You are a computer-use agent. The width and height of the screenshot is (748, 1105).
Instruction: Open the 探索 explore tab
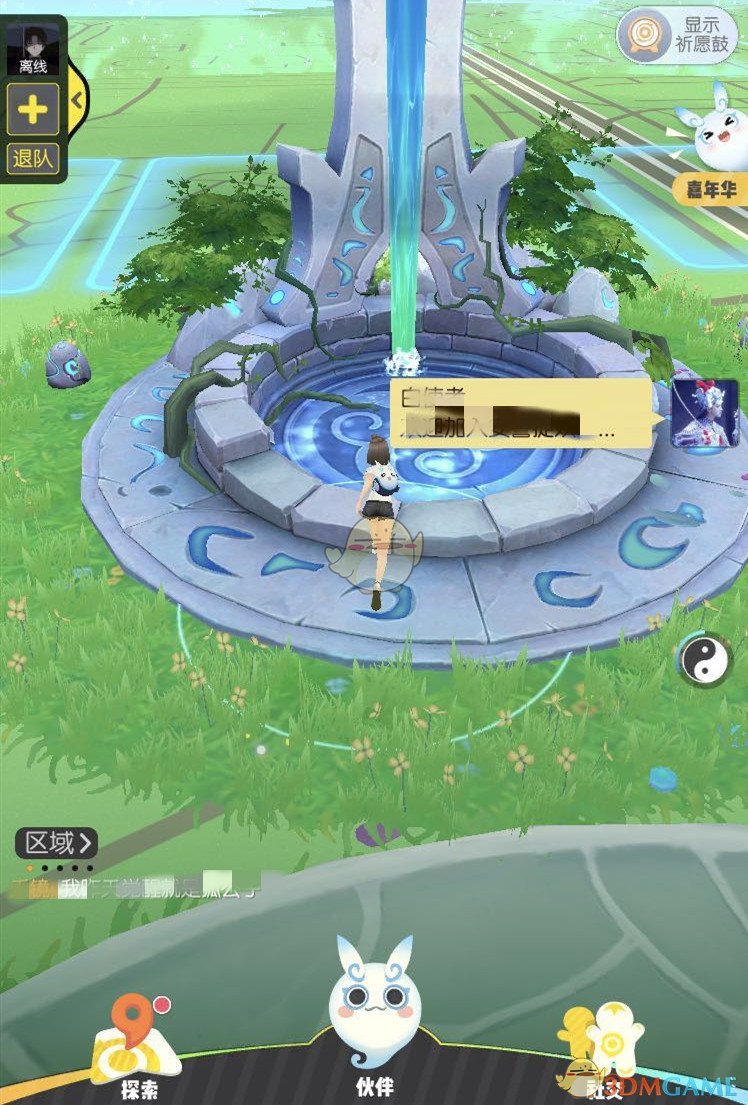coord(135,1050)
